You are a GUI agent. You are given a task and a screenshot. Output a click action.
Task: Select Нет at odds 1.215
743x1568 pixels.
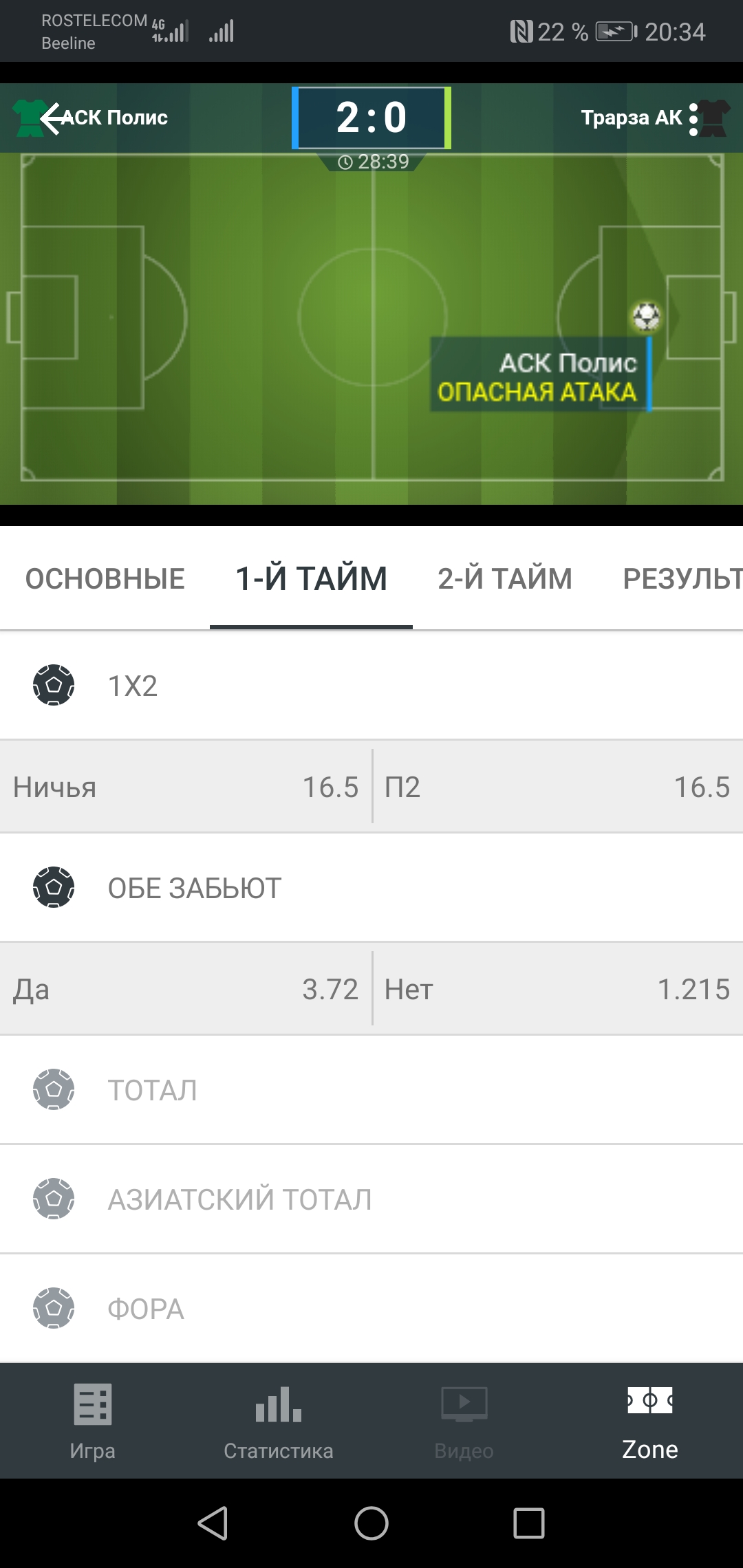[557, 989]
